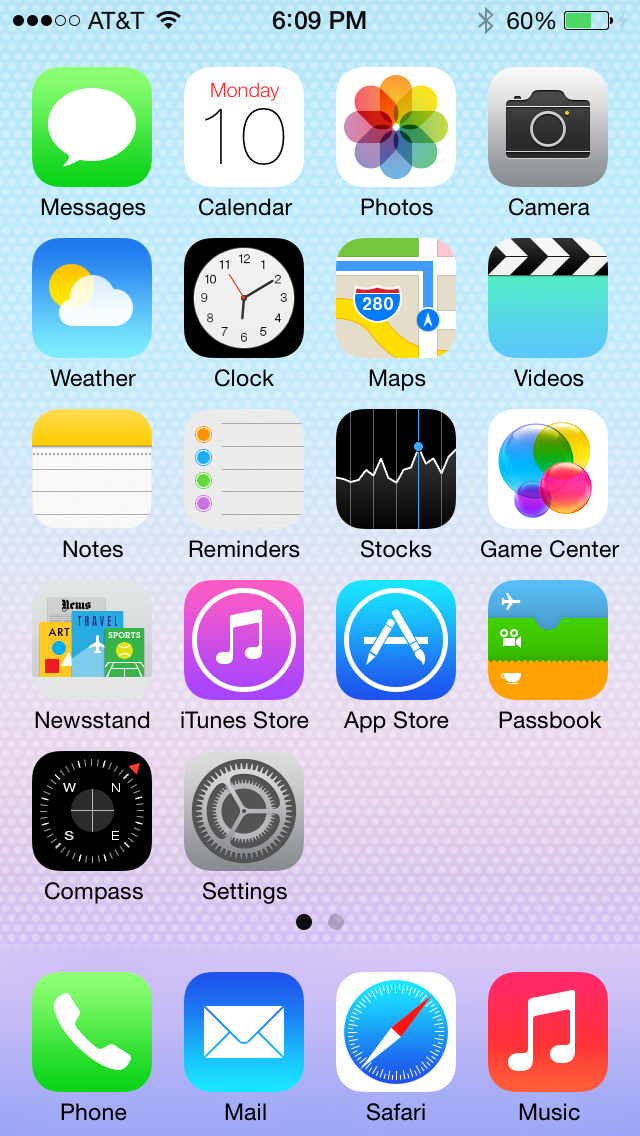Launch the App Store
The width and height of the screenshot is (640, 1136).
tap(396, 640)
